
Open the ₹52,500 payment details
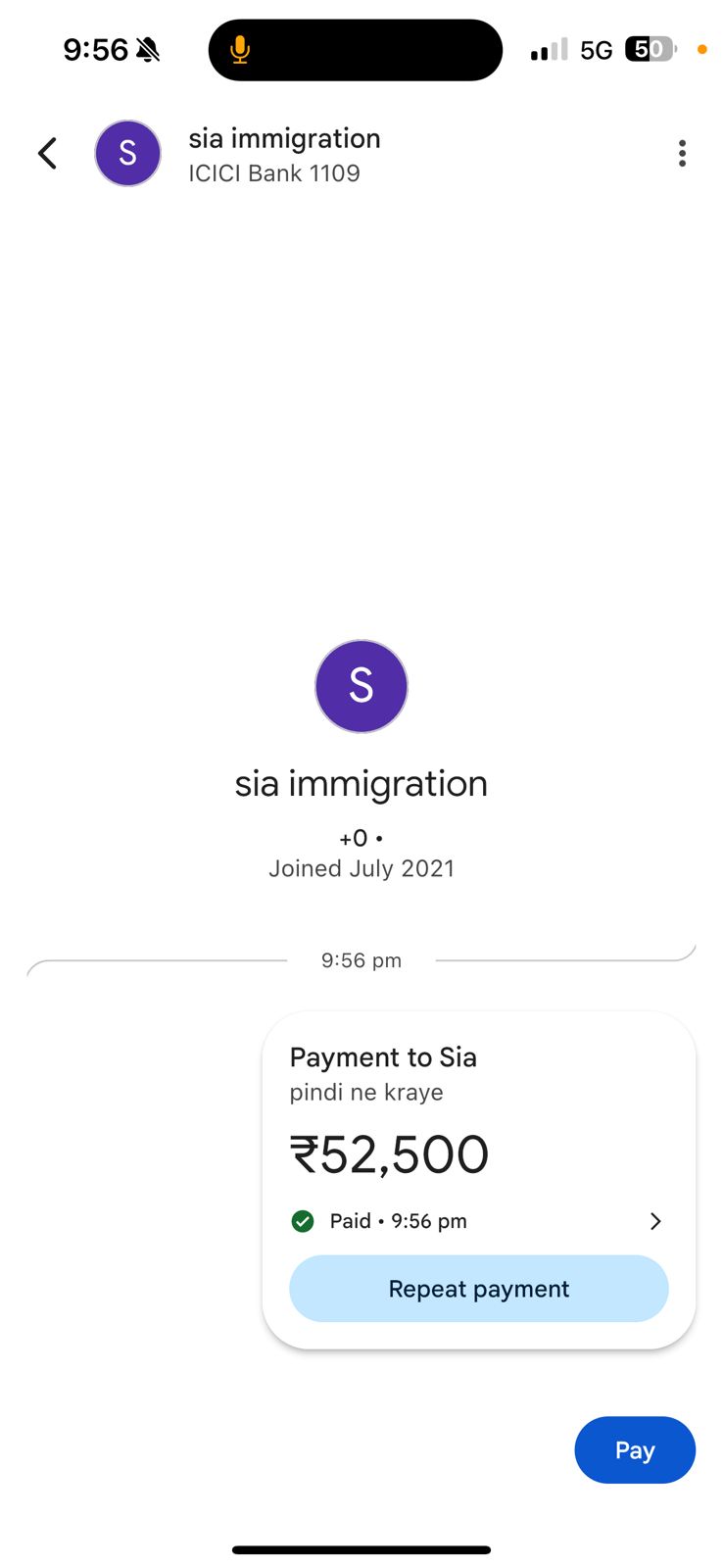654,1221
